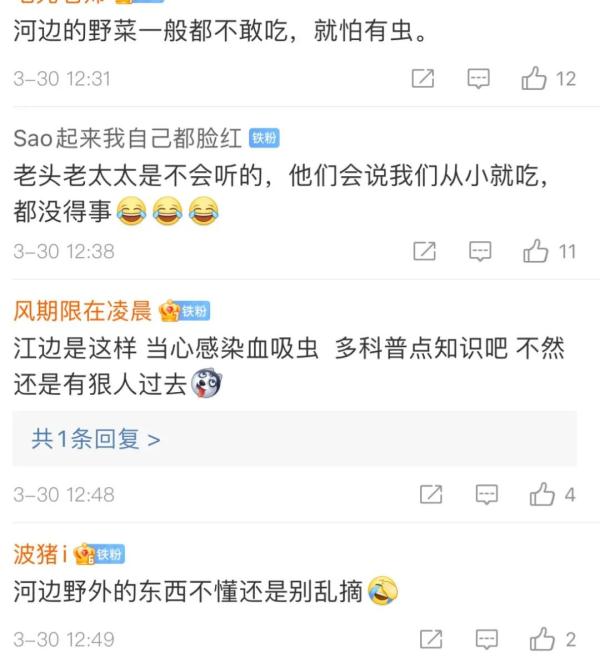Screen dimensions: 600x658
Task: Share 波猪i's comment
Action: click(431, 639)
